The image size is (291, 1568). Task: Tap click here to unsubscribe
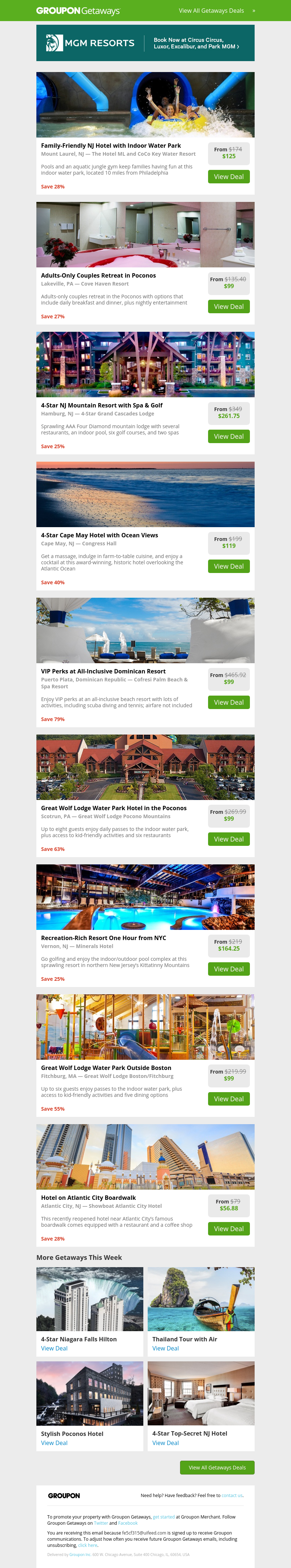click(x=88, y=1545)
